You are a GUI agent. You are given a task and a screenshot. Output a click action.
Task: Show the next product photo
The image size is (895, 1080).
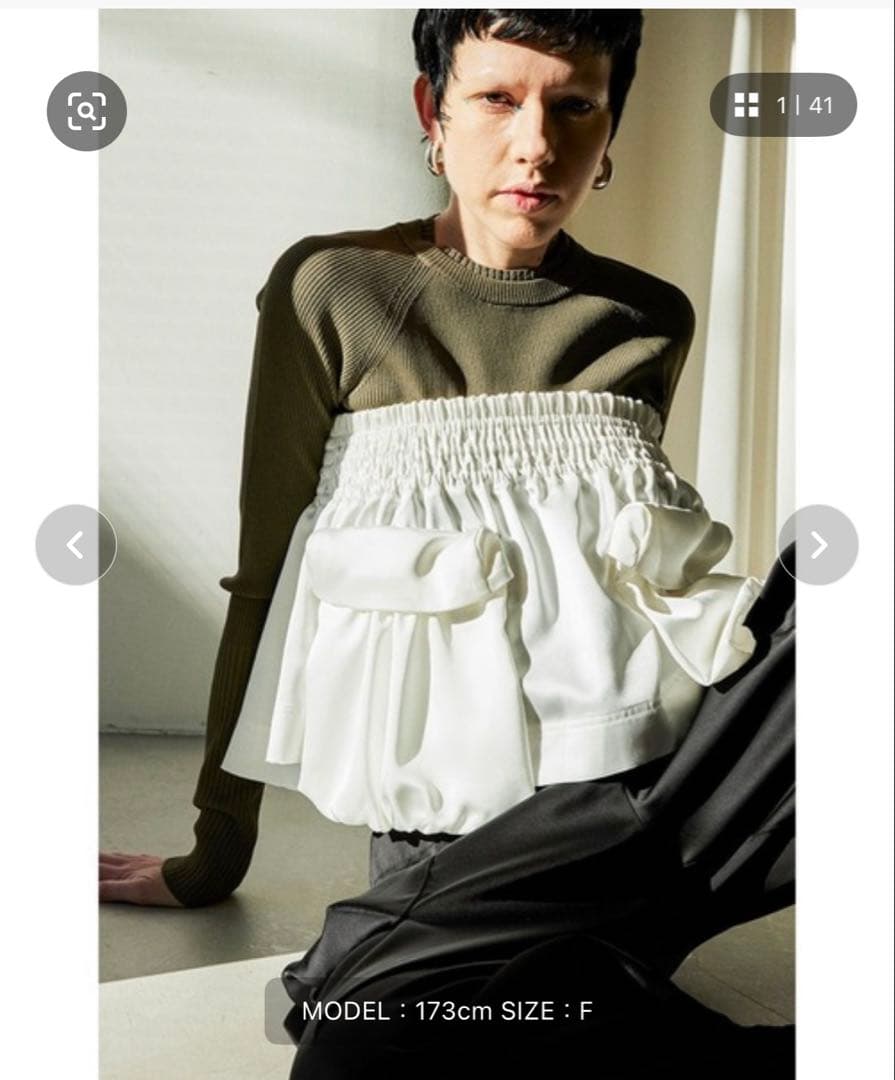pyautogui.click(x=818, y=545)
